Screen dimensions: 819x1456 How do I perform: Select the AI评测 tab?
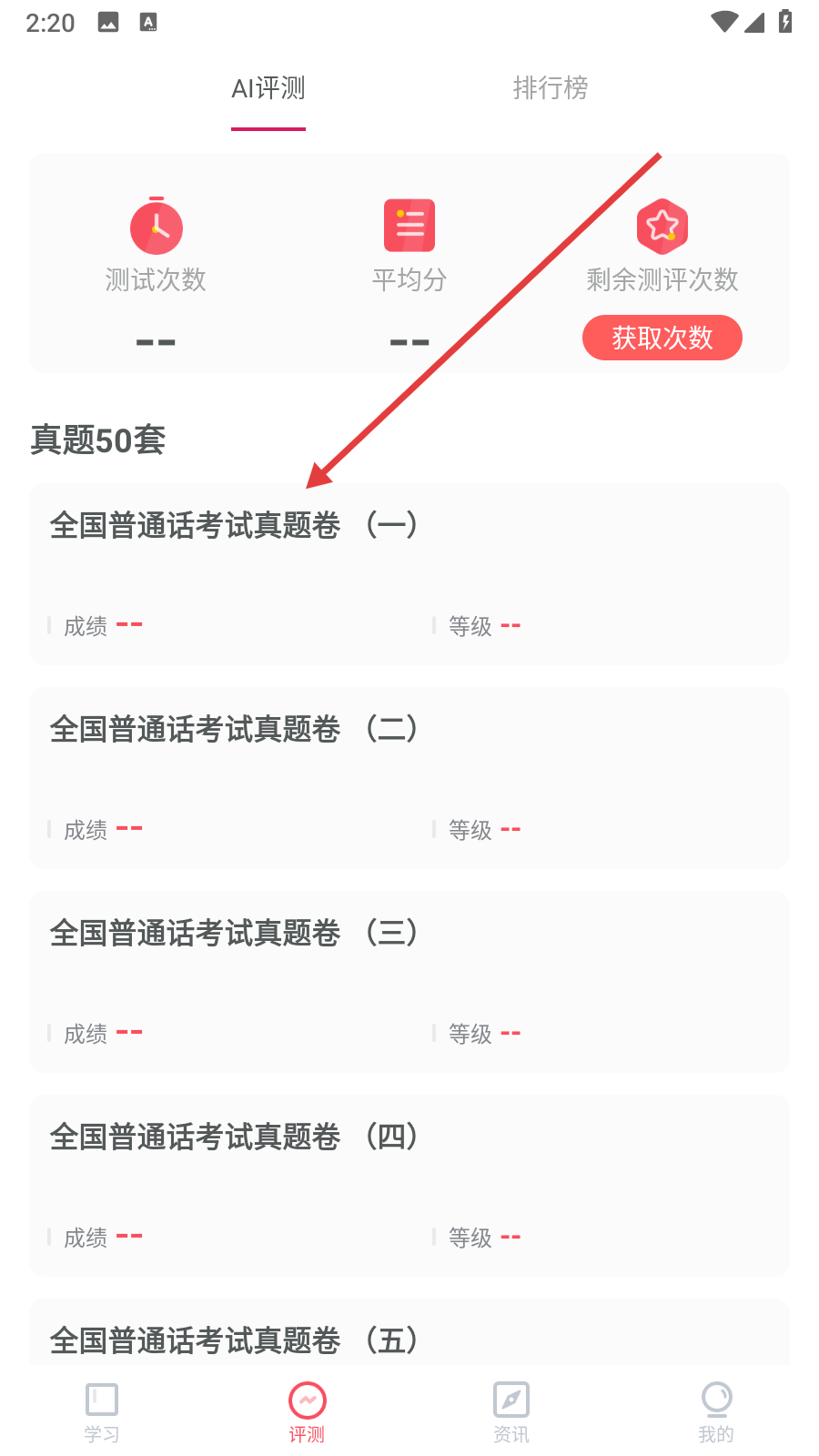point(268,88)
